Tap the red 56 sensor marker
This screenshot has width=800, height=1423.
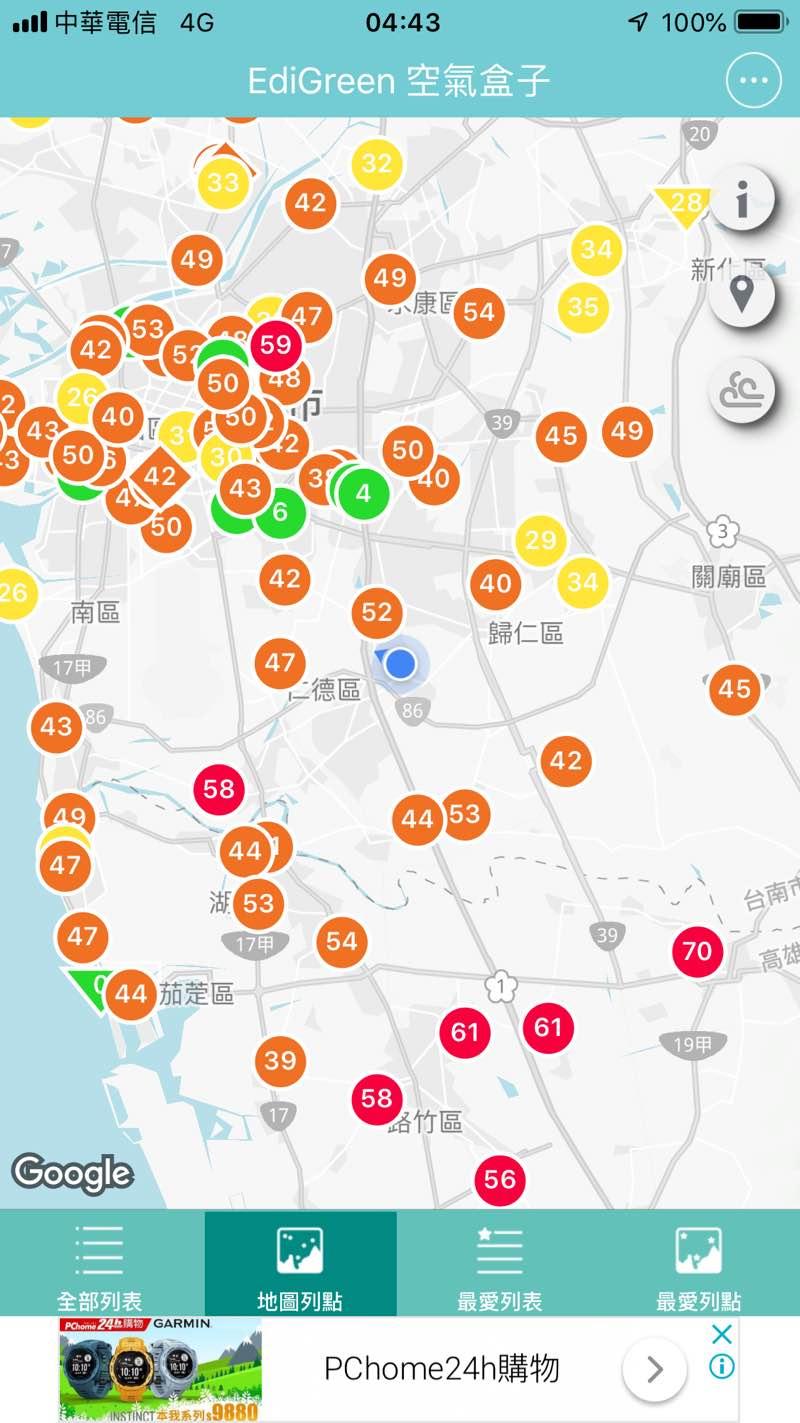[499, 1179]
